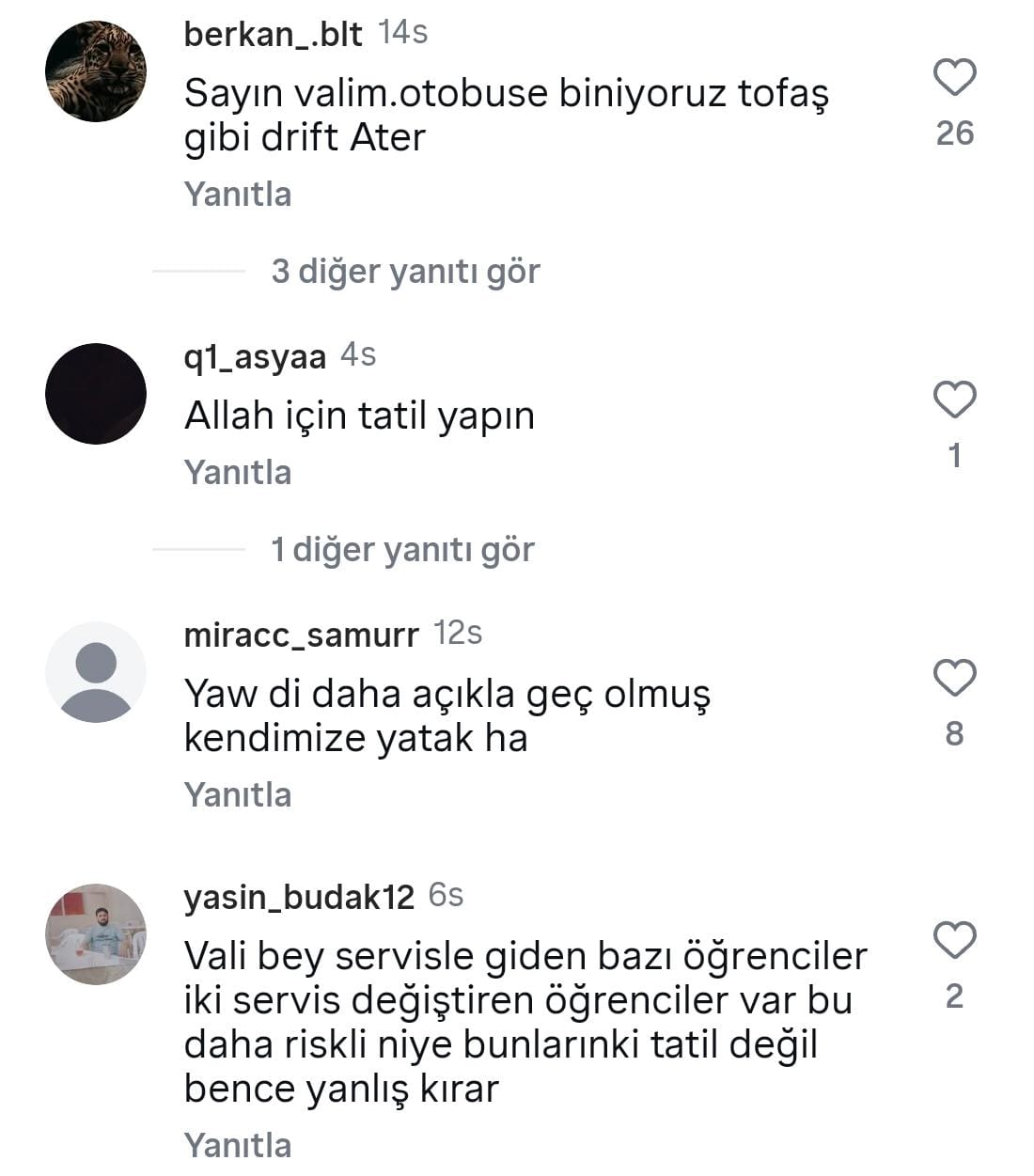
Task: Open berkan_.blt's profile picture
Action: pos(96,71)
